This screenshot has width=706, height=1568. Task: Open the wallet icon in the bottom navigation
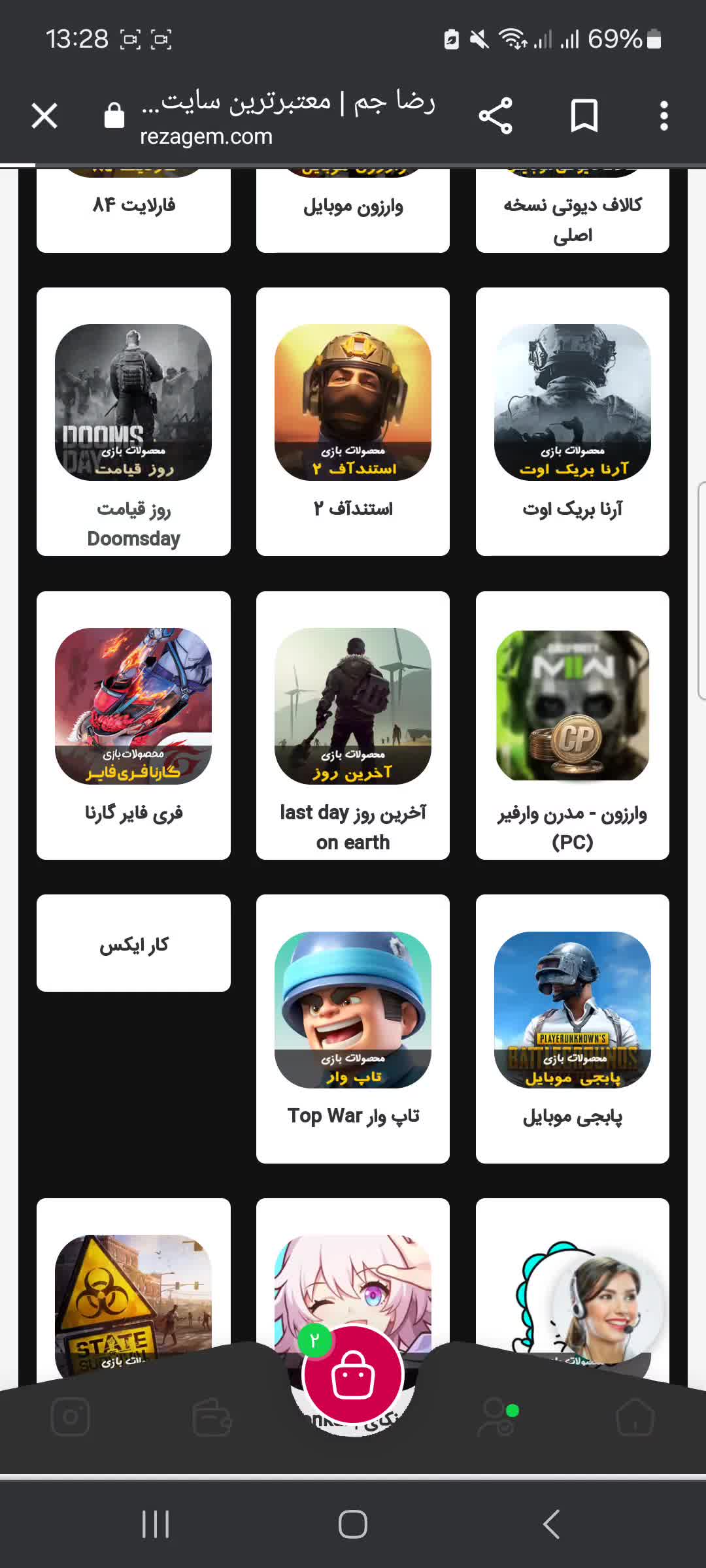pyautogui.click(x=211, y=1418)
